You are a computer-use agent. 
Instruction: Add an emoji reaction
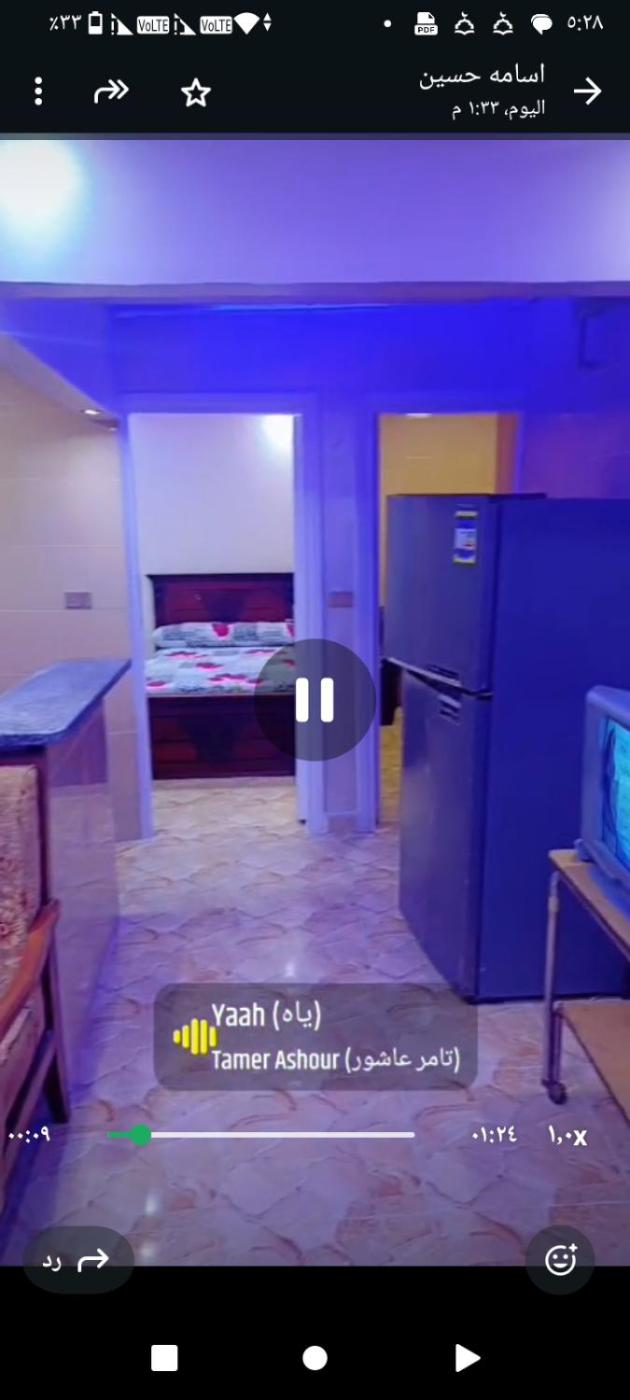pyautogui.click(x=560, y=1260)
